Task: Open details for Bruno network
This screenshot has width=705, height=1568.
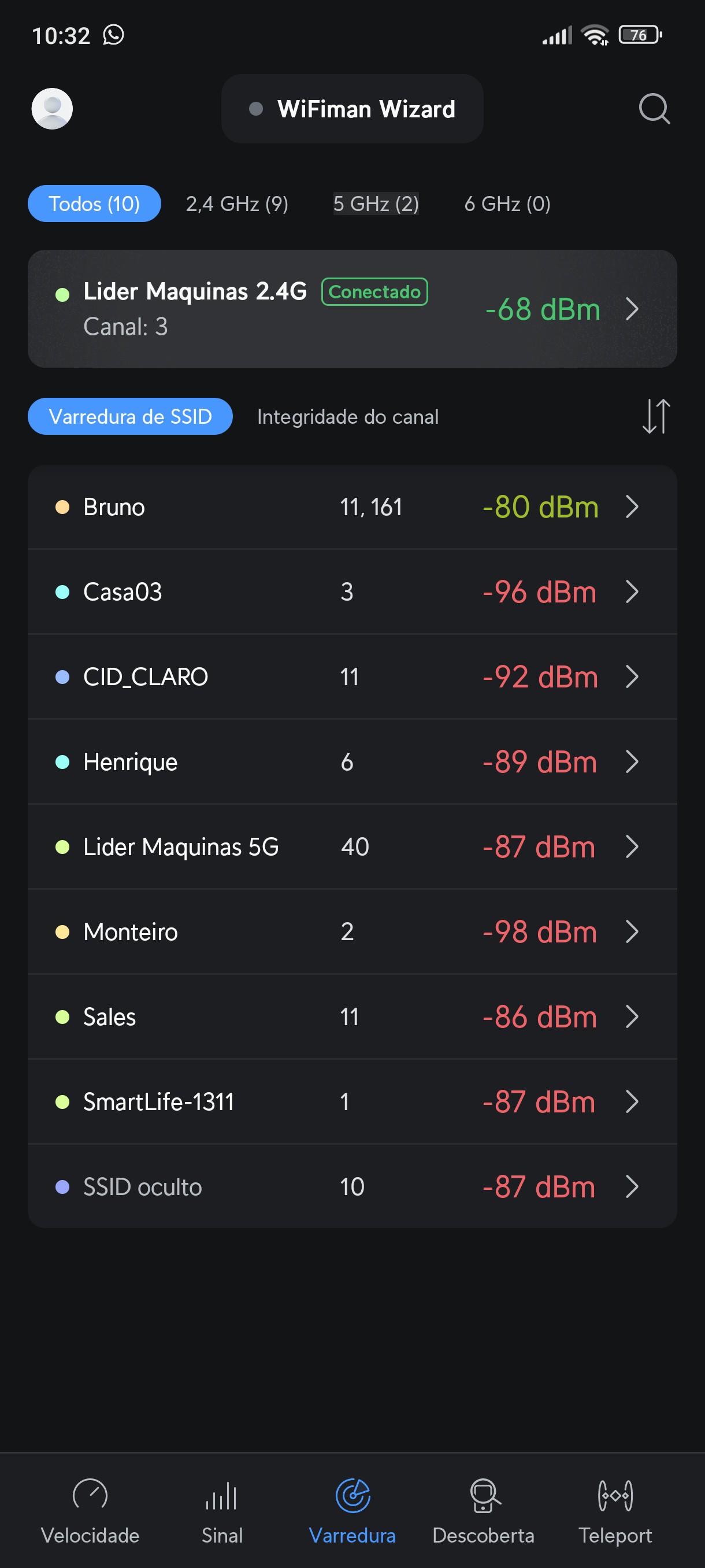Action: pyautogui.click(x=352, y=507)
